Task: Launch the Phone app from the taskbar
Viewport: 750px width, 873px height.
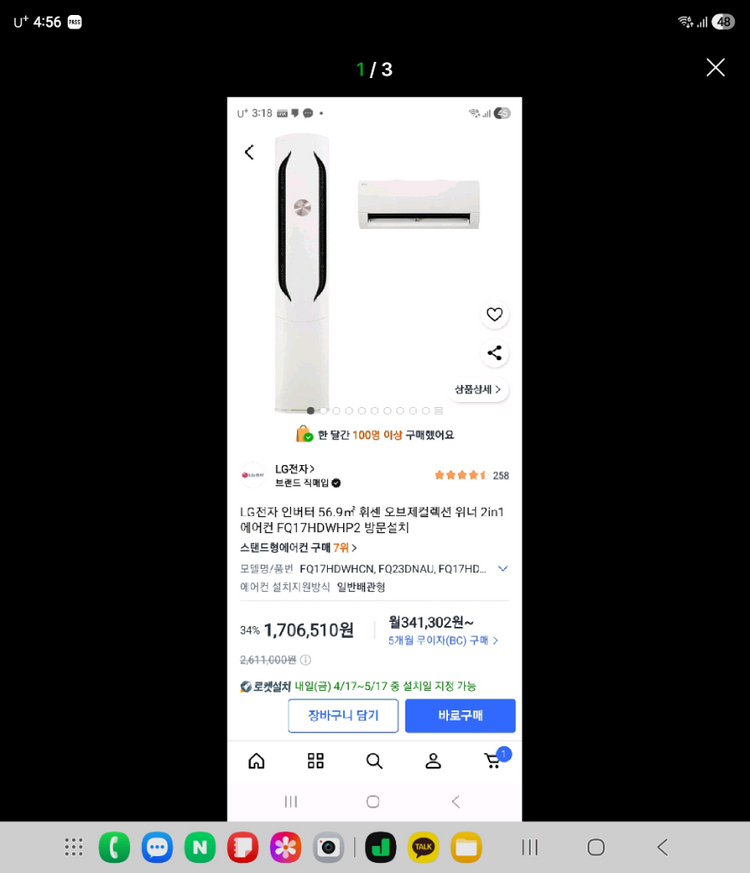Action: click(x=114, y=847)
